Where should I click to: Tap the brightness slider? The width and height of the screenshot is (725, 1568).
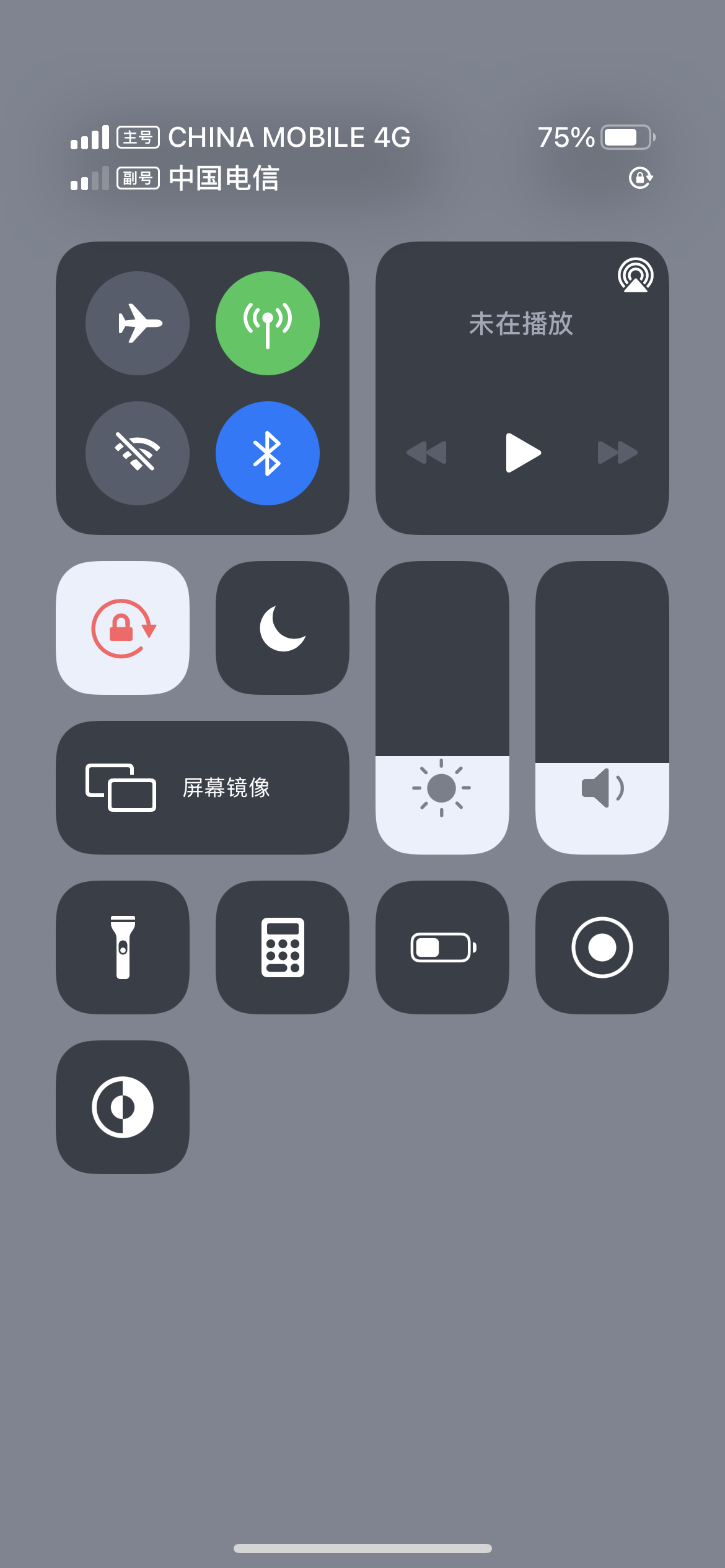(442, 708)
